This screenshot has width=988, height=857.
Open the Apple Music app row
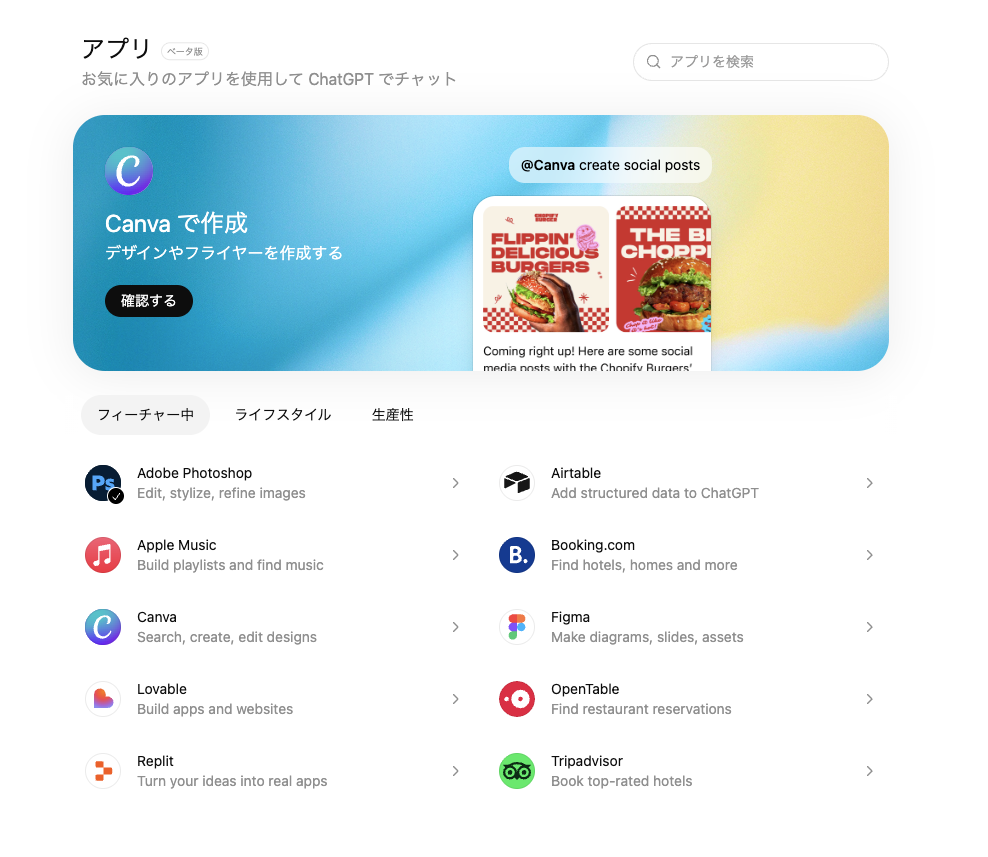click(272, 555)
